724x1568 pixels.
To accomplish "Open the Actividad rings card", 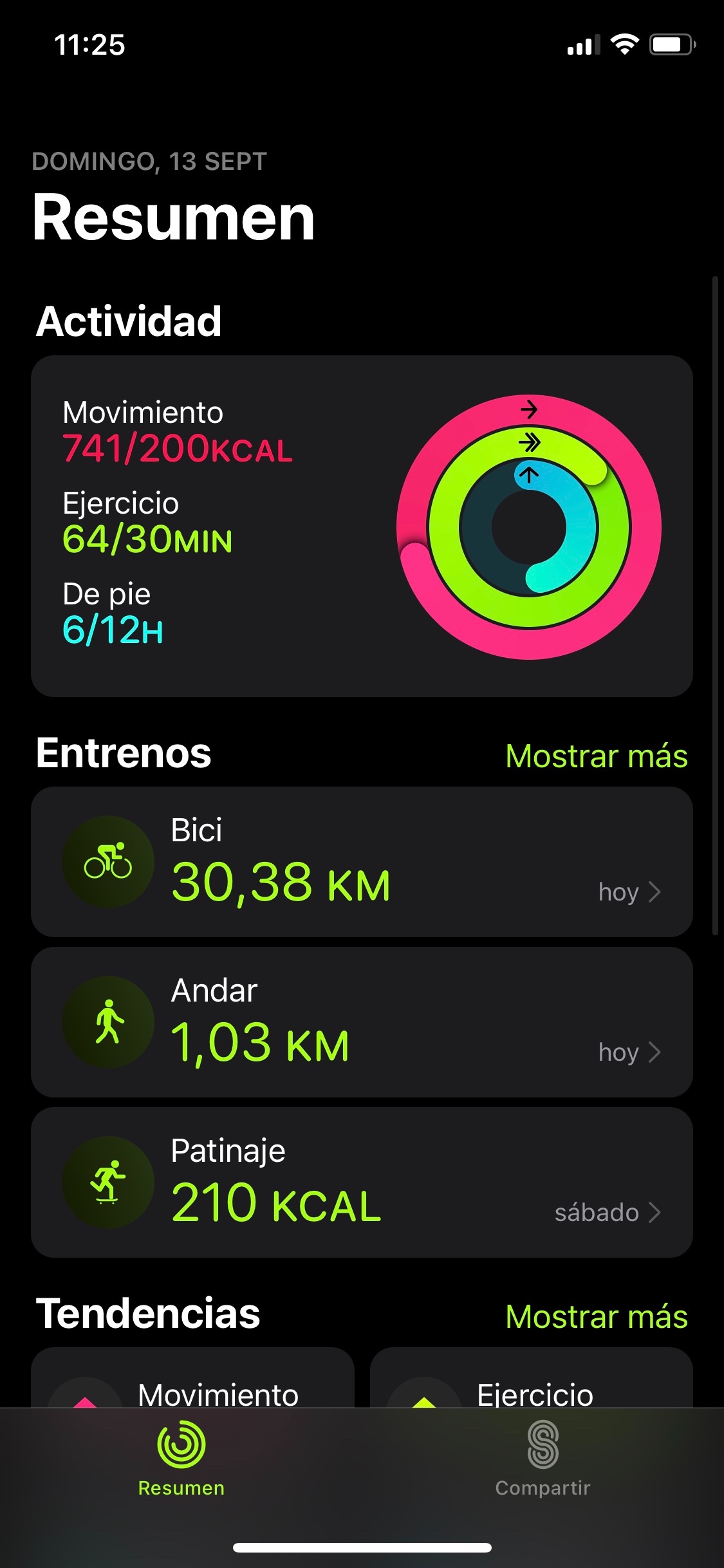I will click(x=362, y=526).
